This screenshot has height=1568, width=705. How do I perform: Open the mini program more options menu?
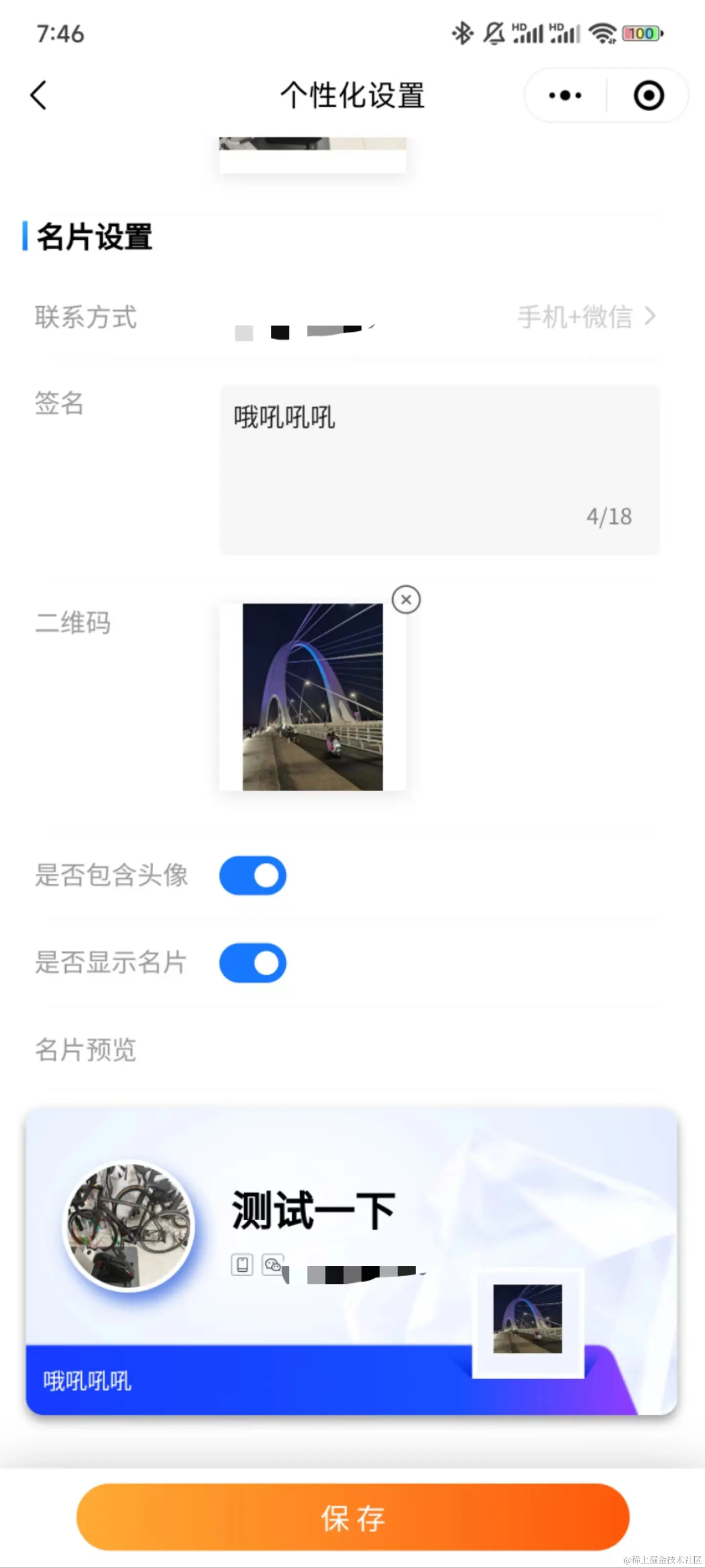pyautogui.click(x=564, y=96)
